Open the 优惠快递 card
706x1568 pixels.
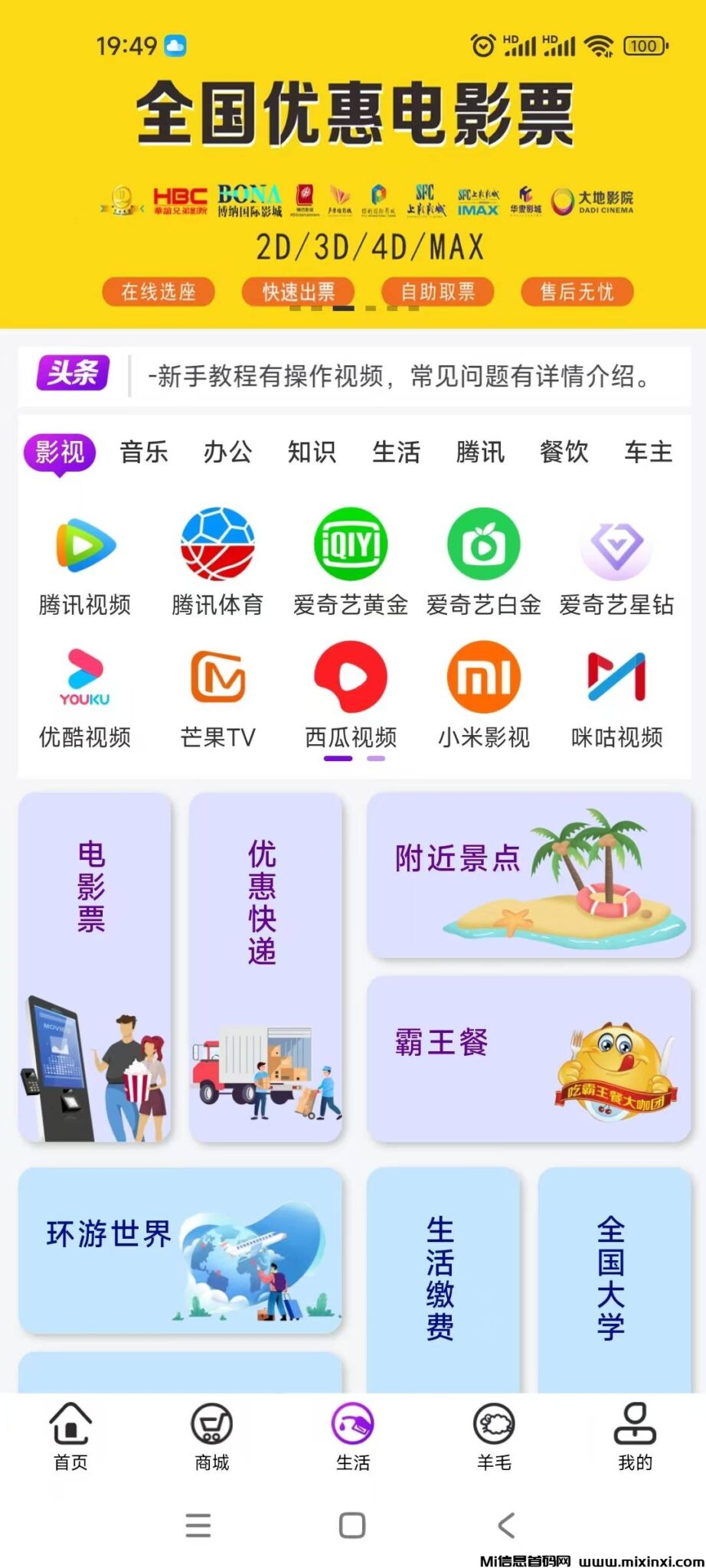pos(265,967)
